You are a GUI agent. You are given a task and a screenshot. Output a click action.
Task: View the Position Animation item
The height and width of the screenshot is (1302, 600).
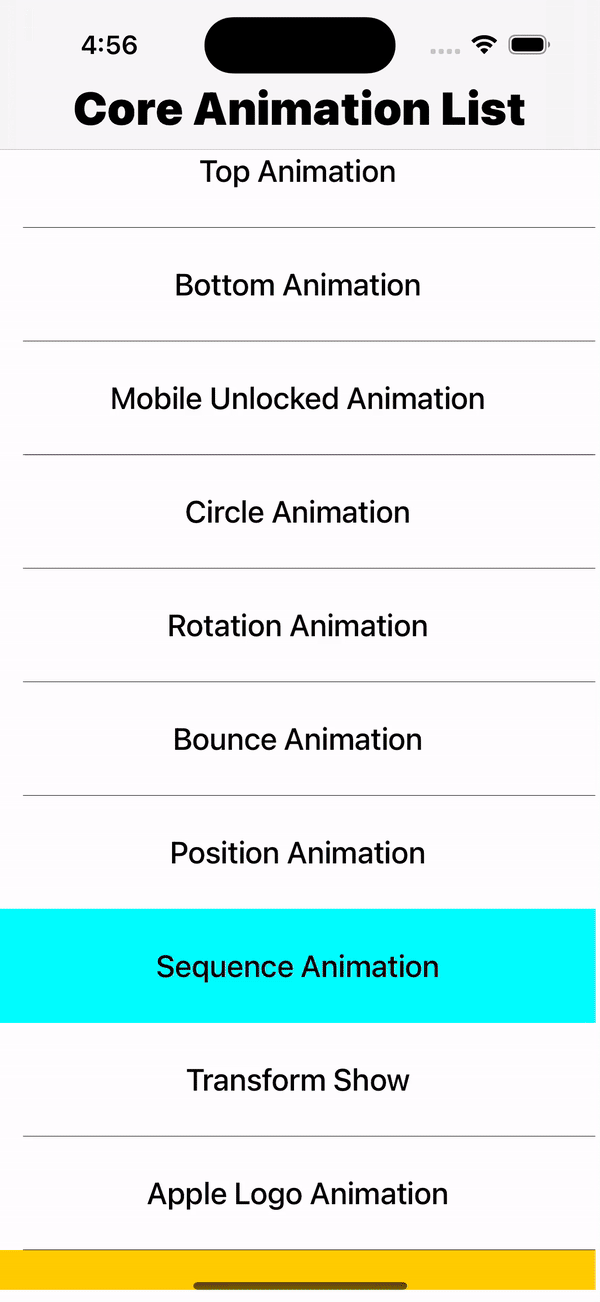pos(298,853)
